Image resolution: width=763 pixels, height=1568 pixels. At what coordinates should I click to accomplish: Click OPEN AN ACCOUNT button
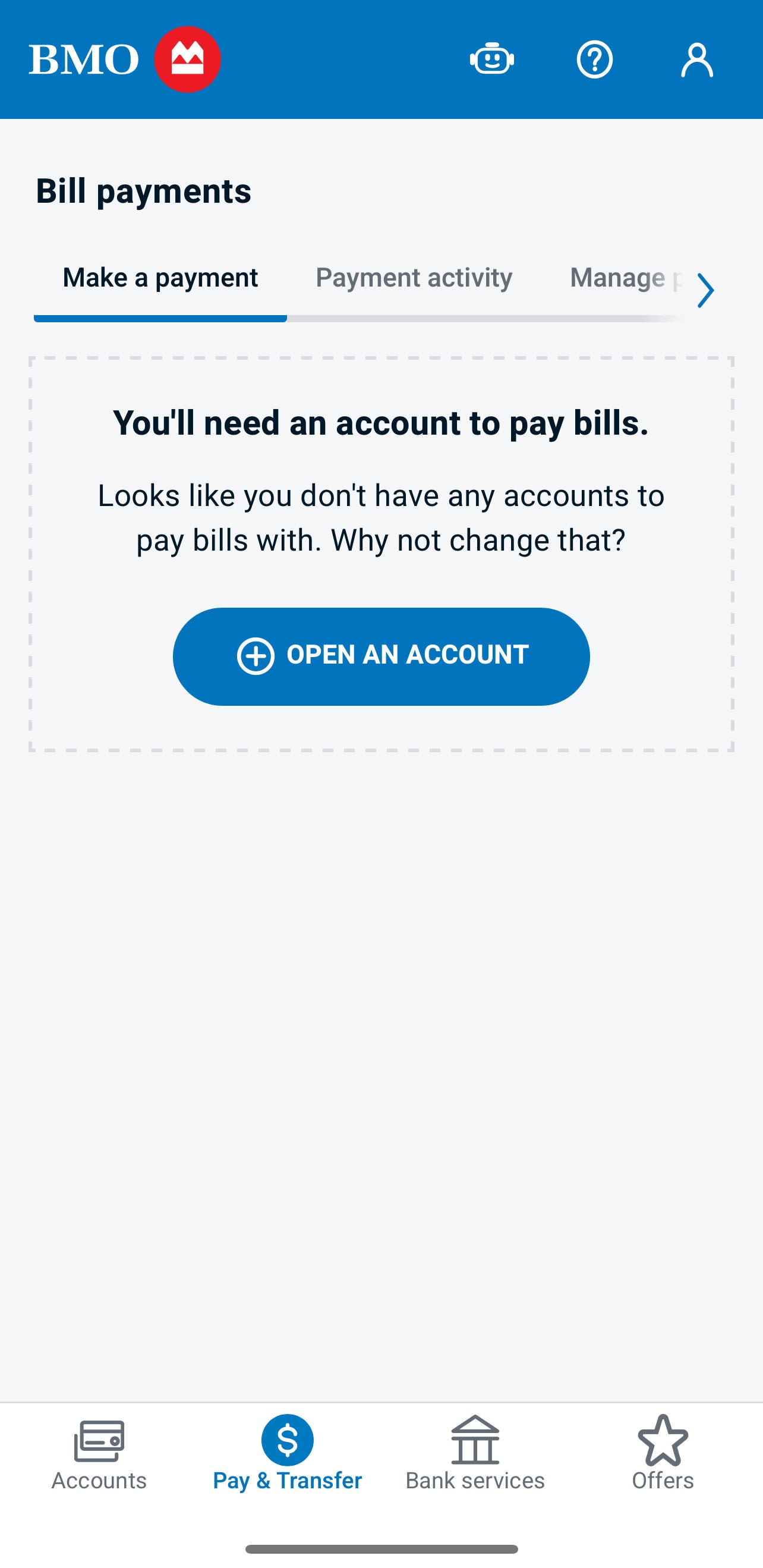tap(381, 656)
